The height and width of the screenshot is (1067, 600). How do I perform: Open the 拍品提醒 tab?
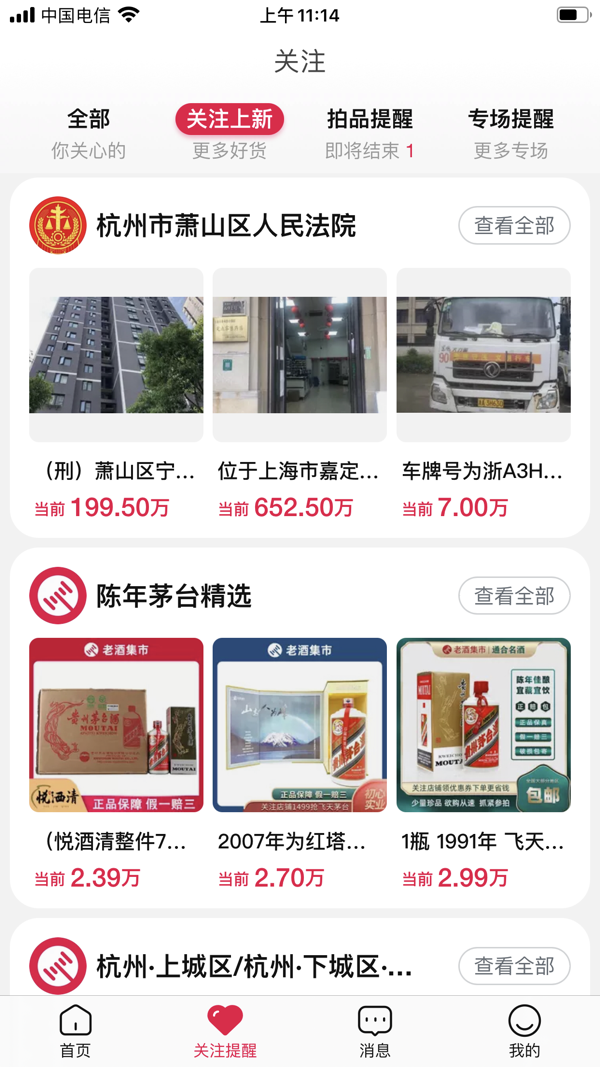tap(370, 132)
